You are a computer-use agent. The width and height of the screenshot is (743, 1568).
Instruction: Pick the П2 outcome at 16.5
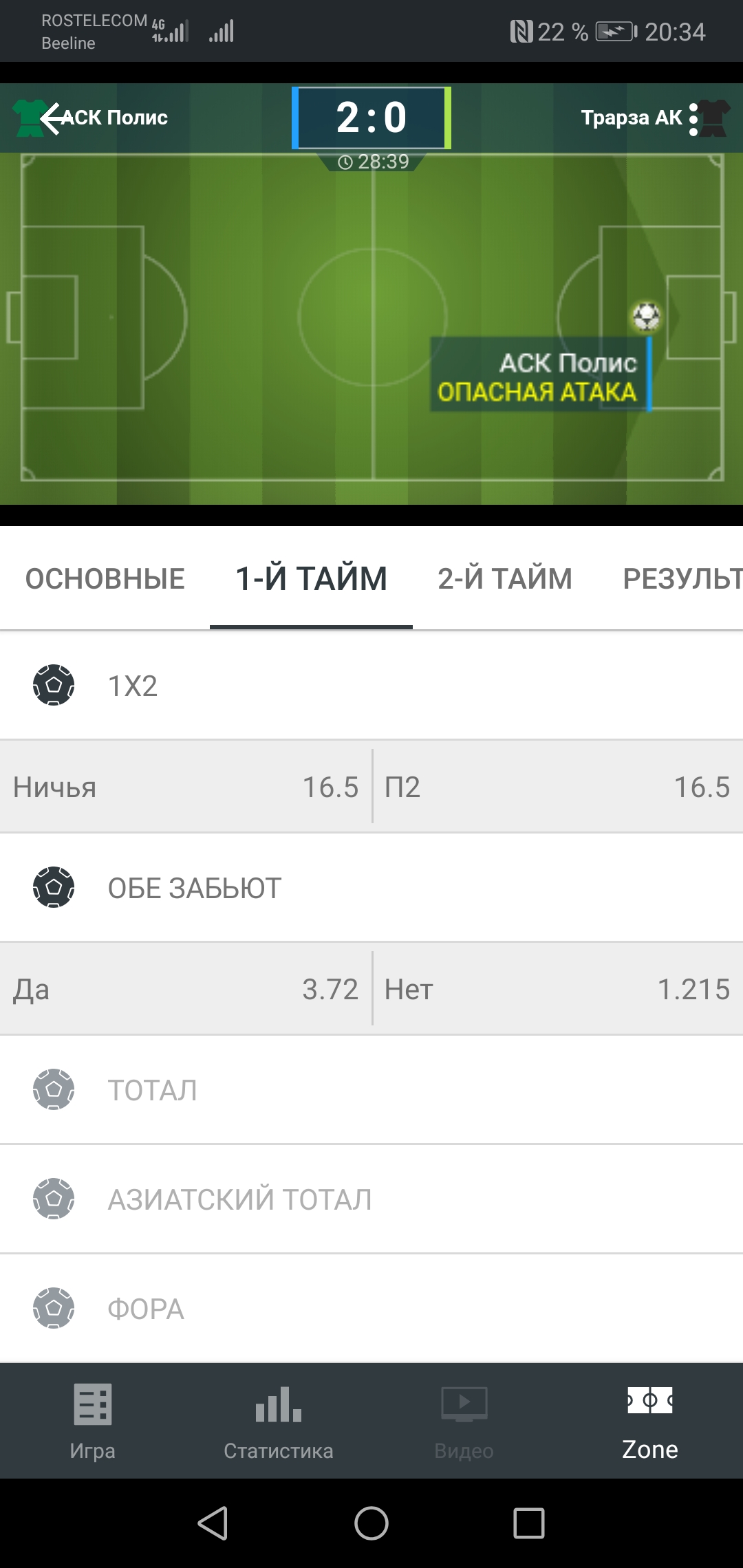[557, 787]
